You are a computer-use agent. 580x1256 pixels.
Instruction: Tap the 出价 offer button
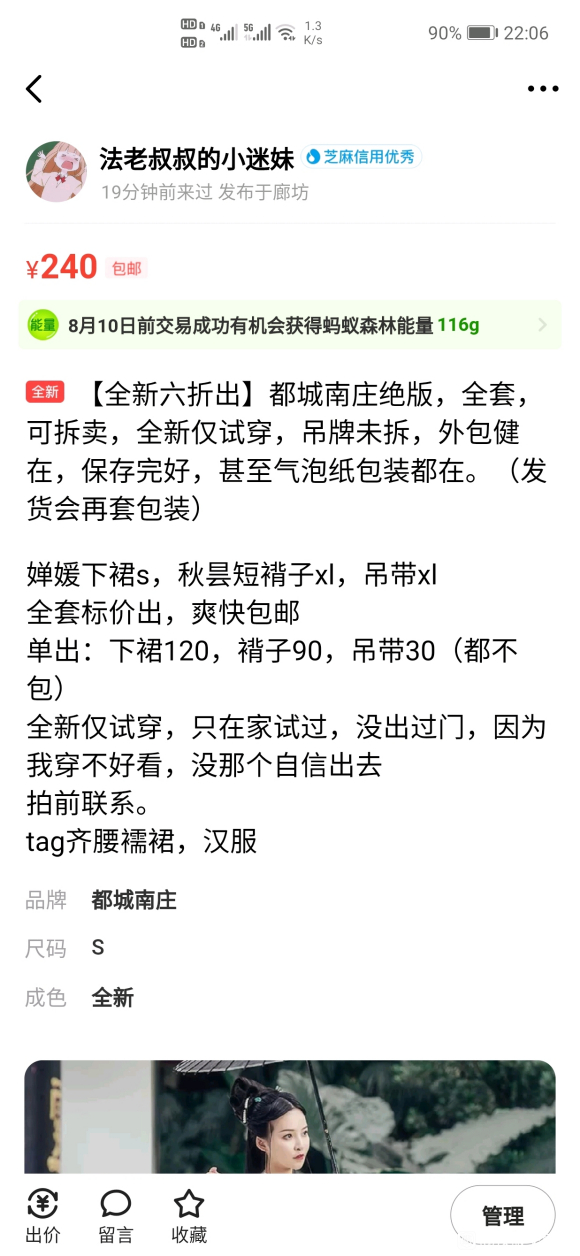[x=43, y=1217]
